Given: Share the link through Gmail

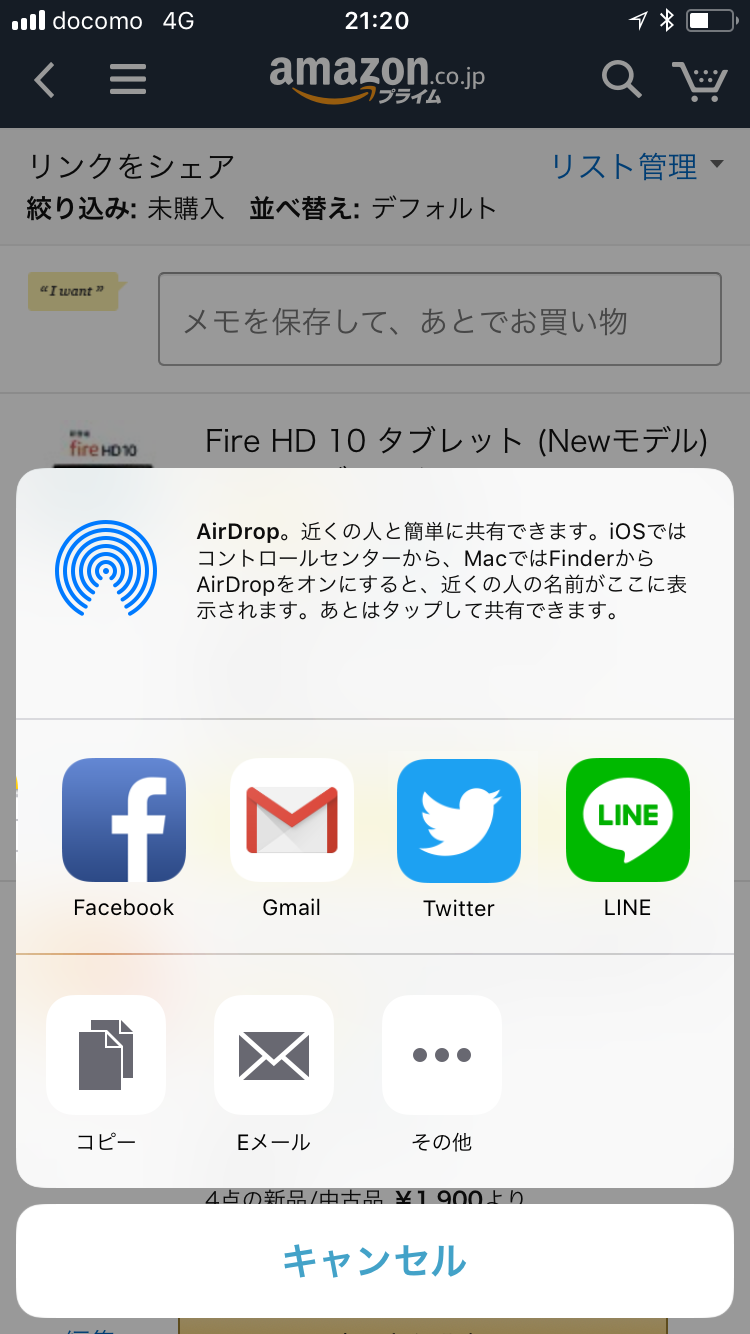Looking at the screenshot, I should (x=292, y=820).
